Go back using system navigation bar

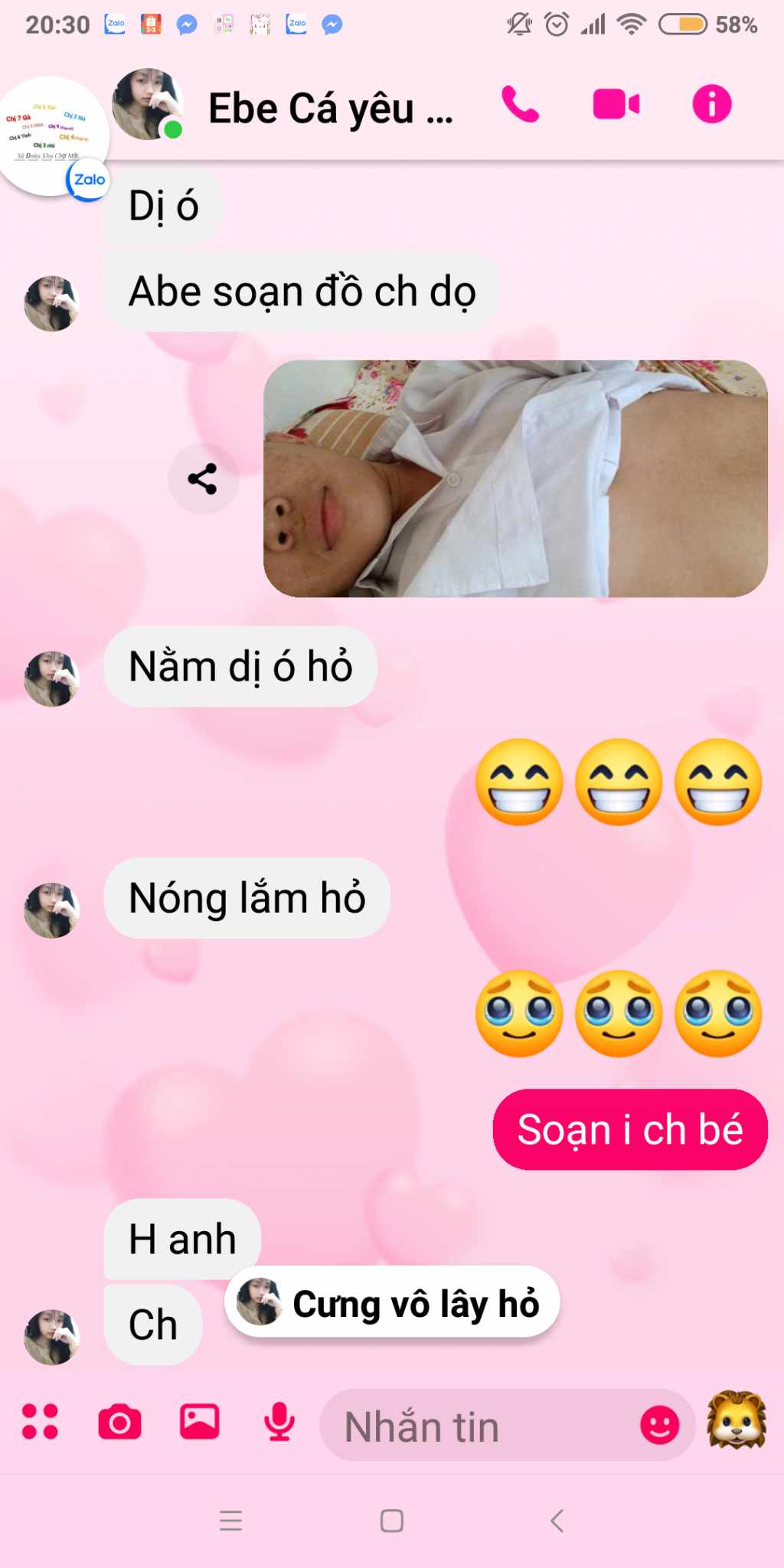pos(557,1521)
